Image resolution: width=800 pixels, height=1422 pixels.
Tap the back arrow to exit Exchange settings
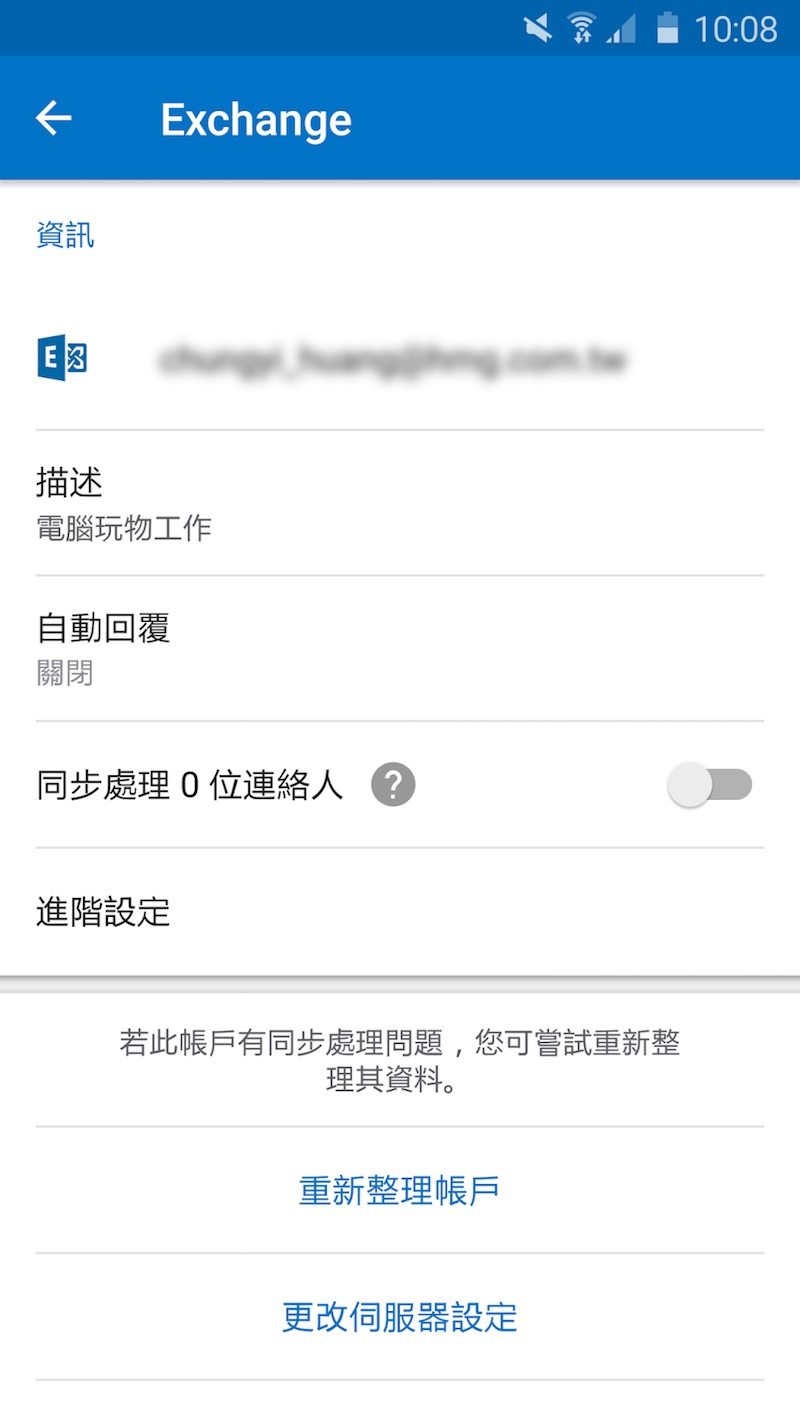coord(53,117)
